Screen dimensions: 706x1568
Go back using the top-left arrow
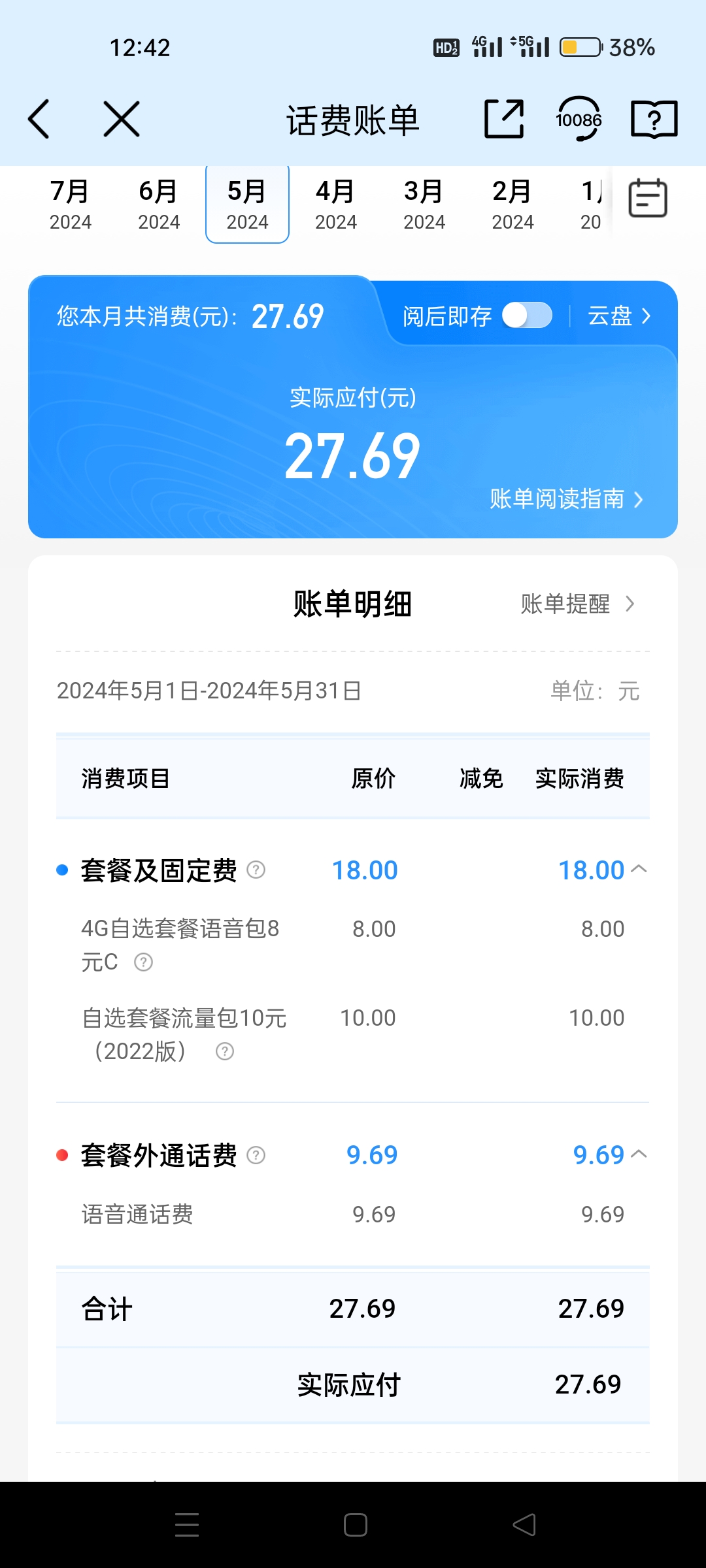point(39,120)
